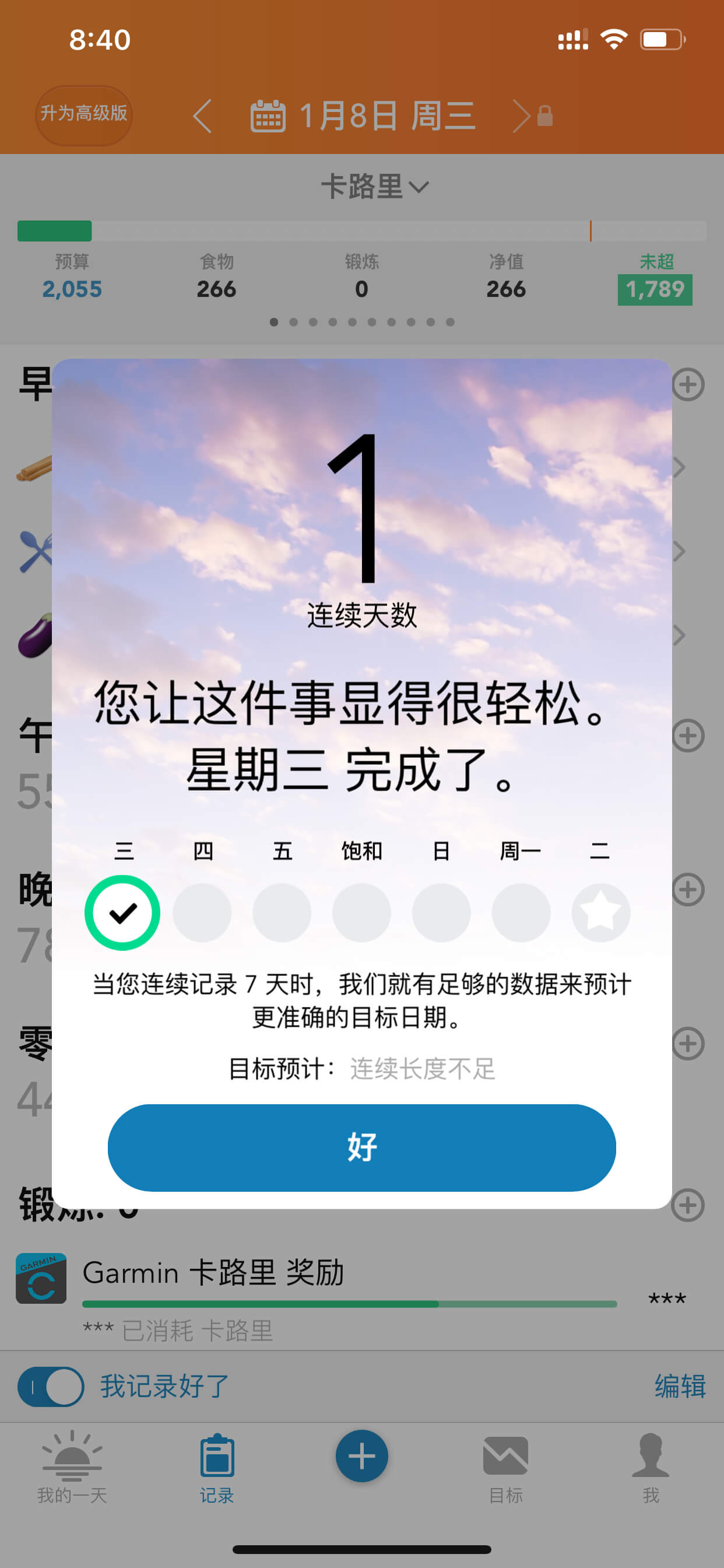Screen dimensions: 724x1568
Task: Switch to the 记录 tab
Action: [x=217, y=1466]
